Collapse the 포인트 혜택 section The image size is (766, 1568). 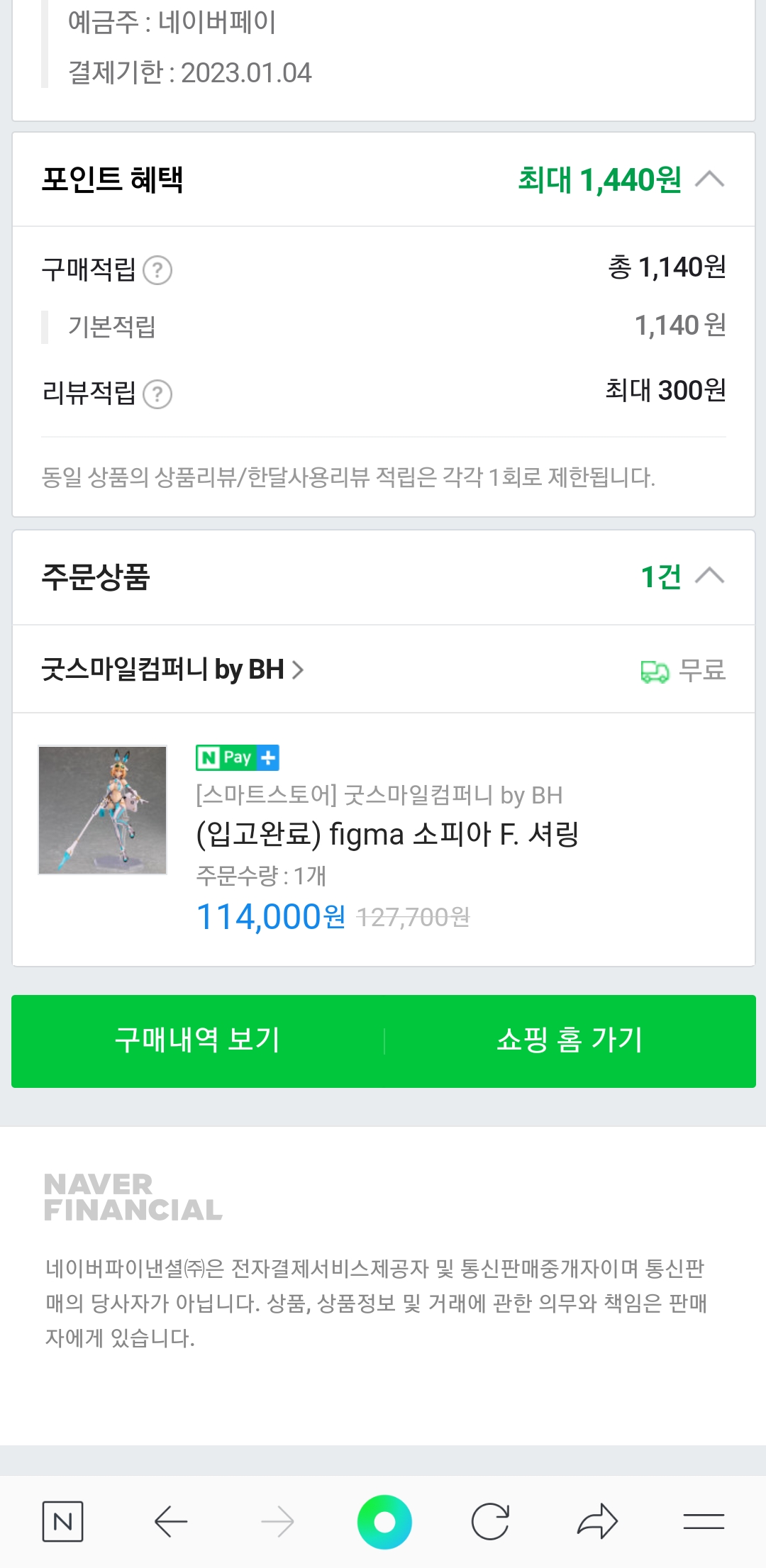tap(709, 179)
